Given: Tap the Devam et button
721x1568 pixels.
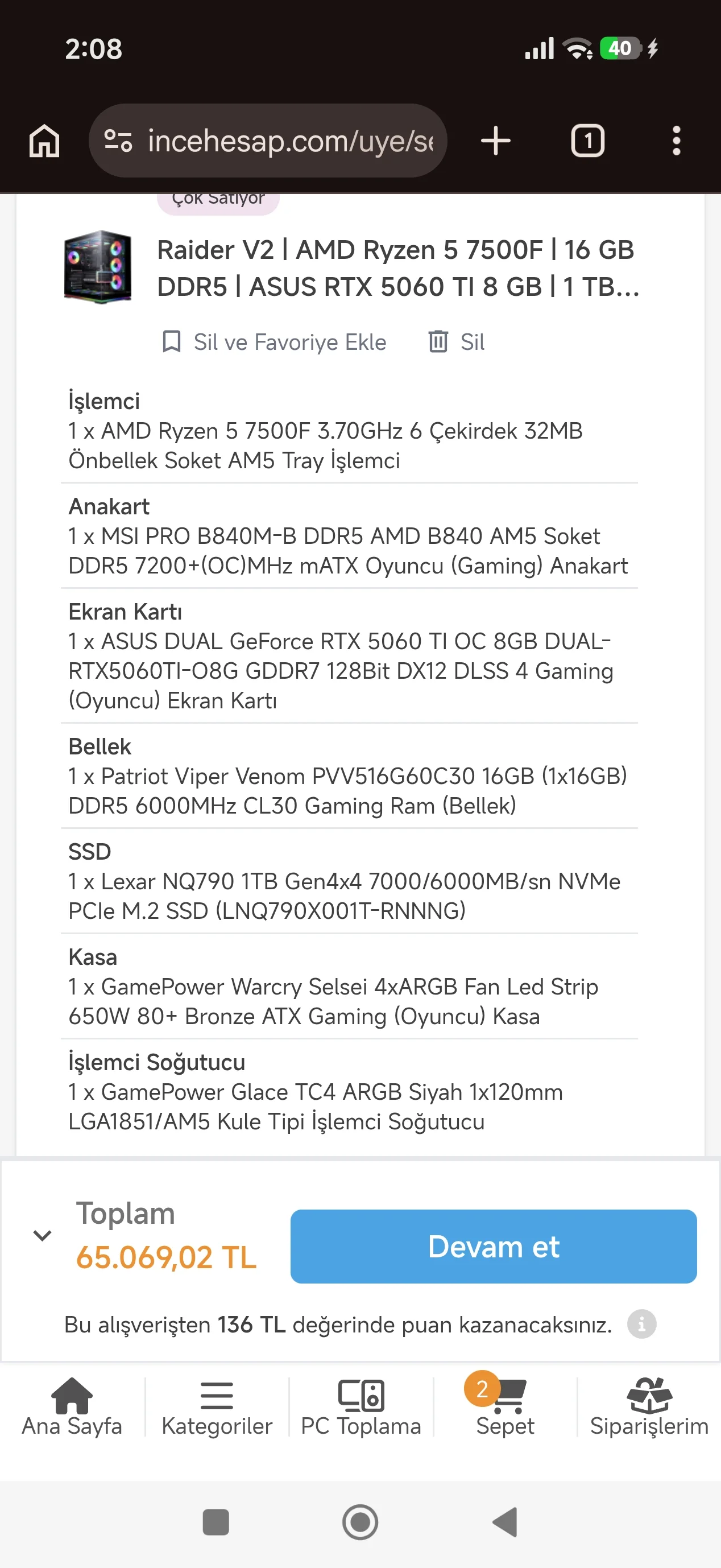Looking at the screenshot, I should pos(494,1247).
